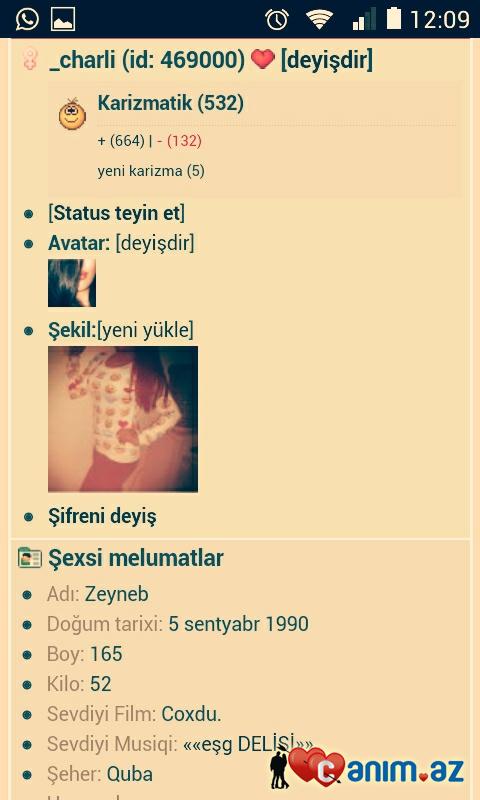Open the Karizmatik (532) link

tap(170, 104)
